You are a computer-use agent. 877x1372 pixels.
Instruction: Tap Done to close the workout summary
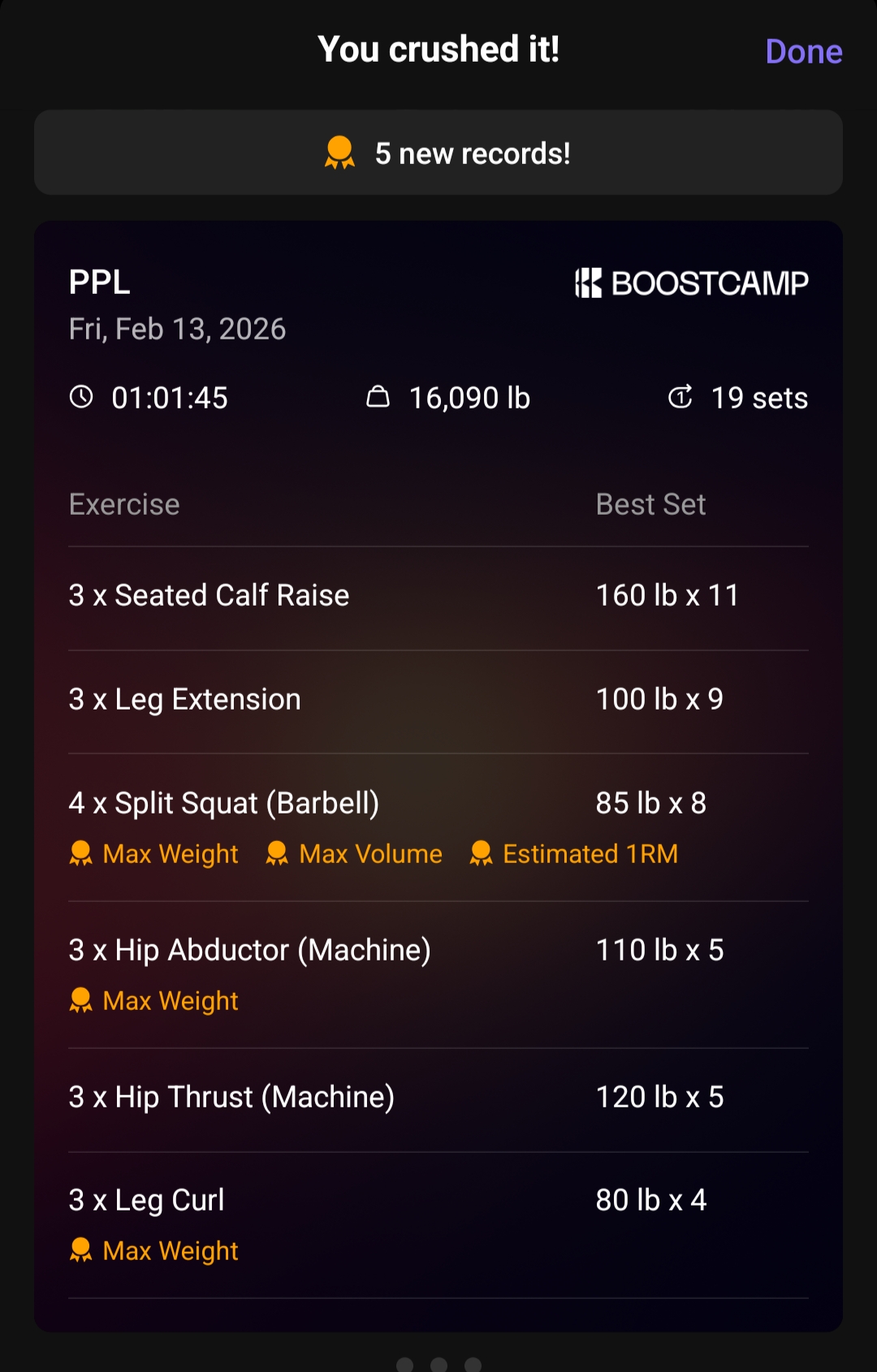803,52
